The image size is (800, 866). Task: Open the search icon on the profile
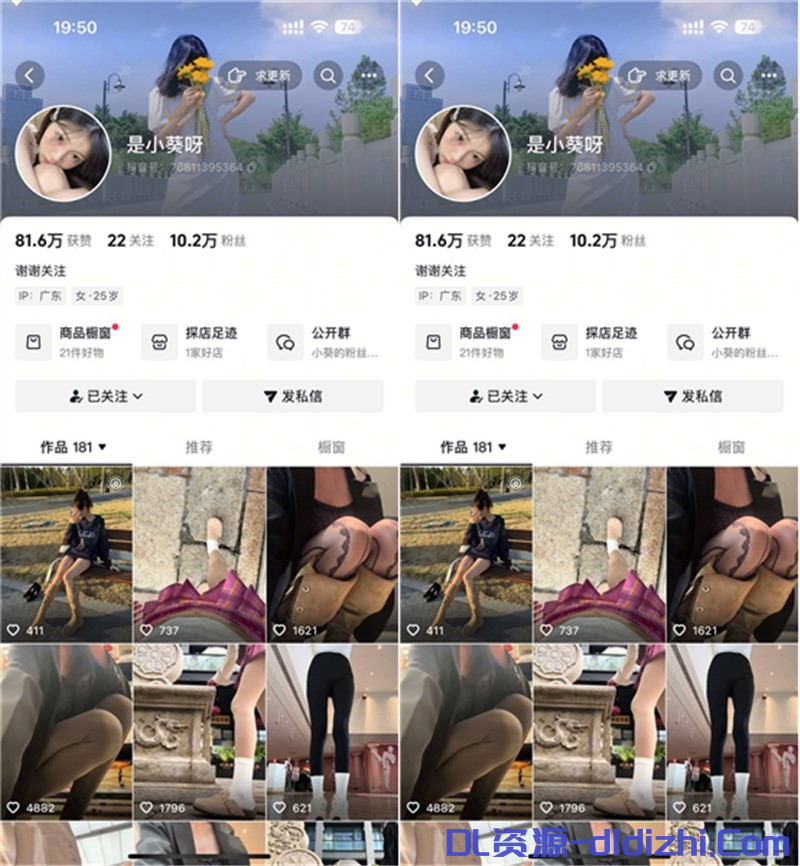(328, 74)
